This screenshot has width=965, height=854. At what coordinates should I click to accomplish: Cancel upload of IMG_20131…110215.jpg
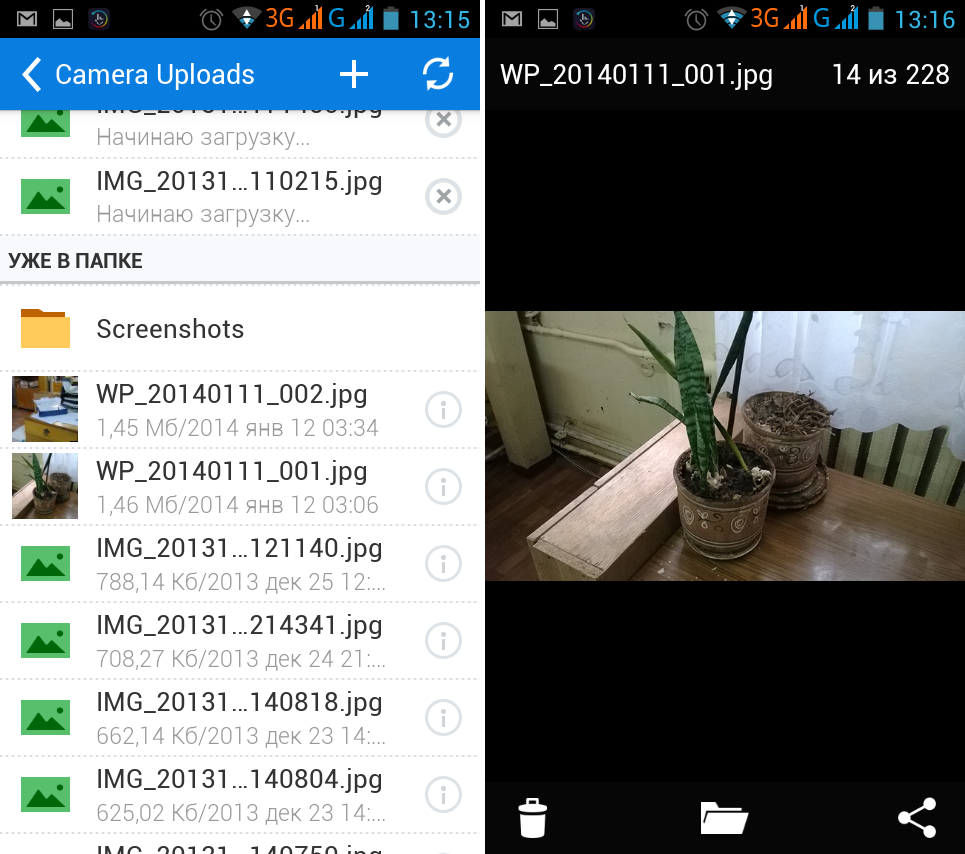tap(443, 197)
